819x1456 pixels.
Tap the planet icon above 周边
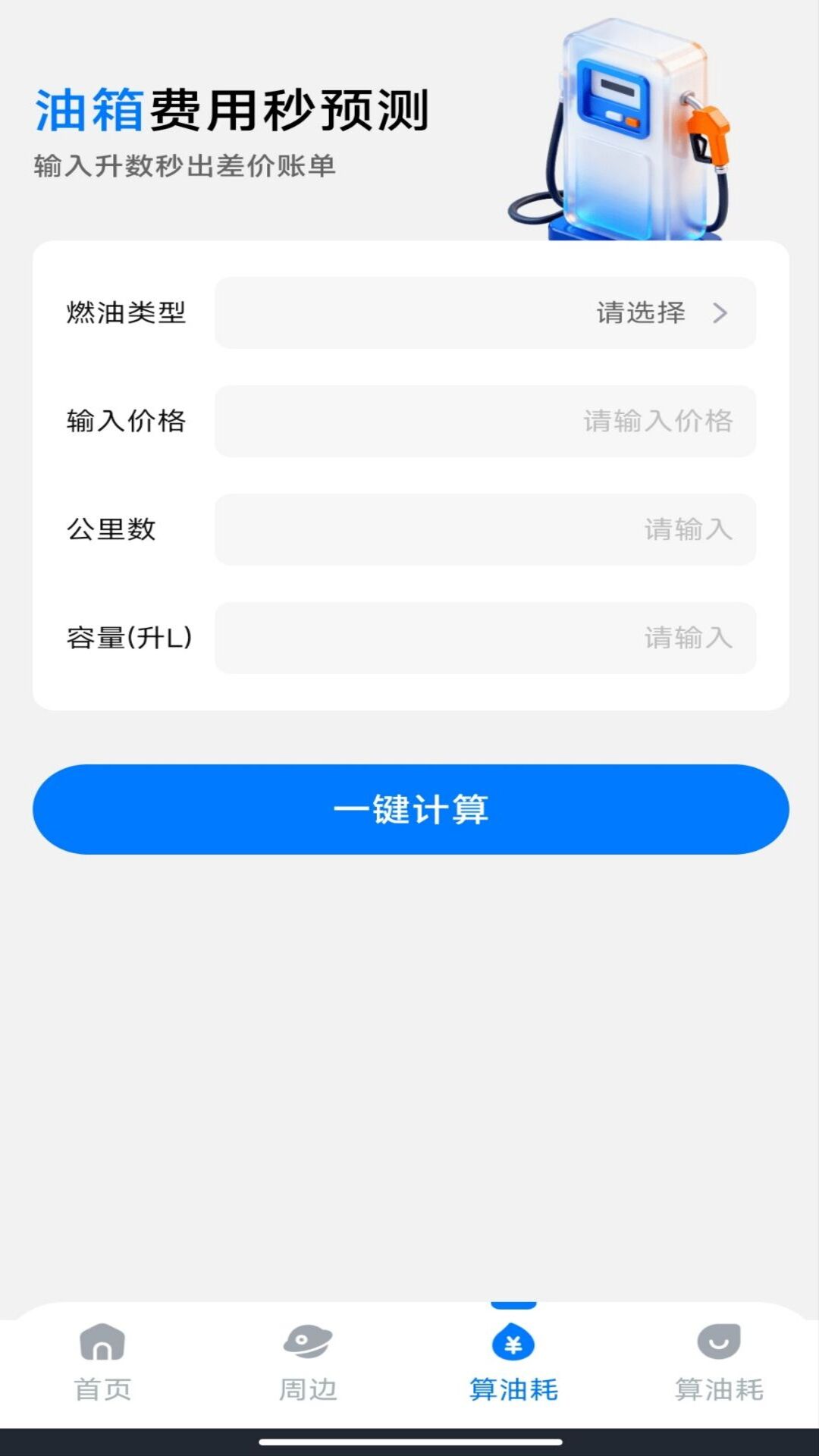click(308, 1342)
